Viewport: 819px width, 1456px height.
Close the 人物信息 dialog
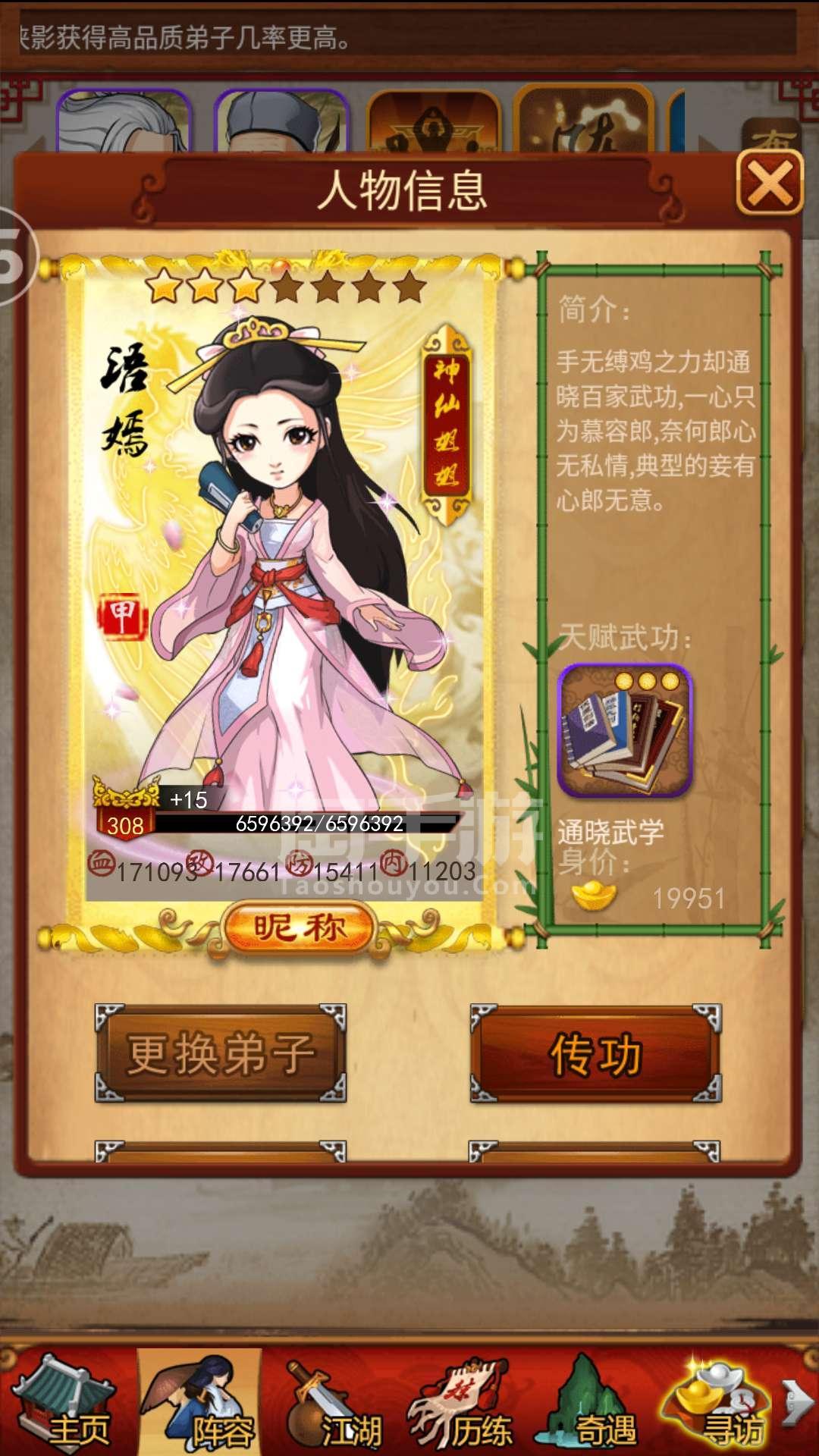[769, 183]
